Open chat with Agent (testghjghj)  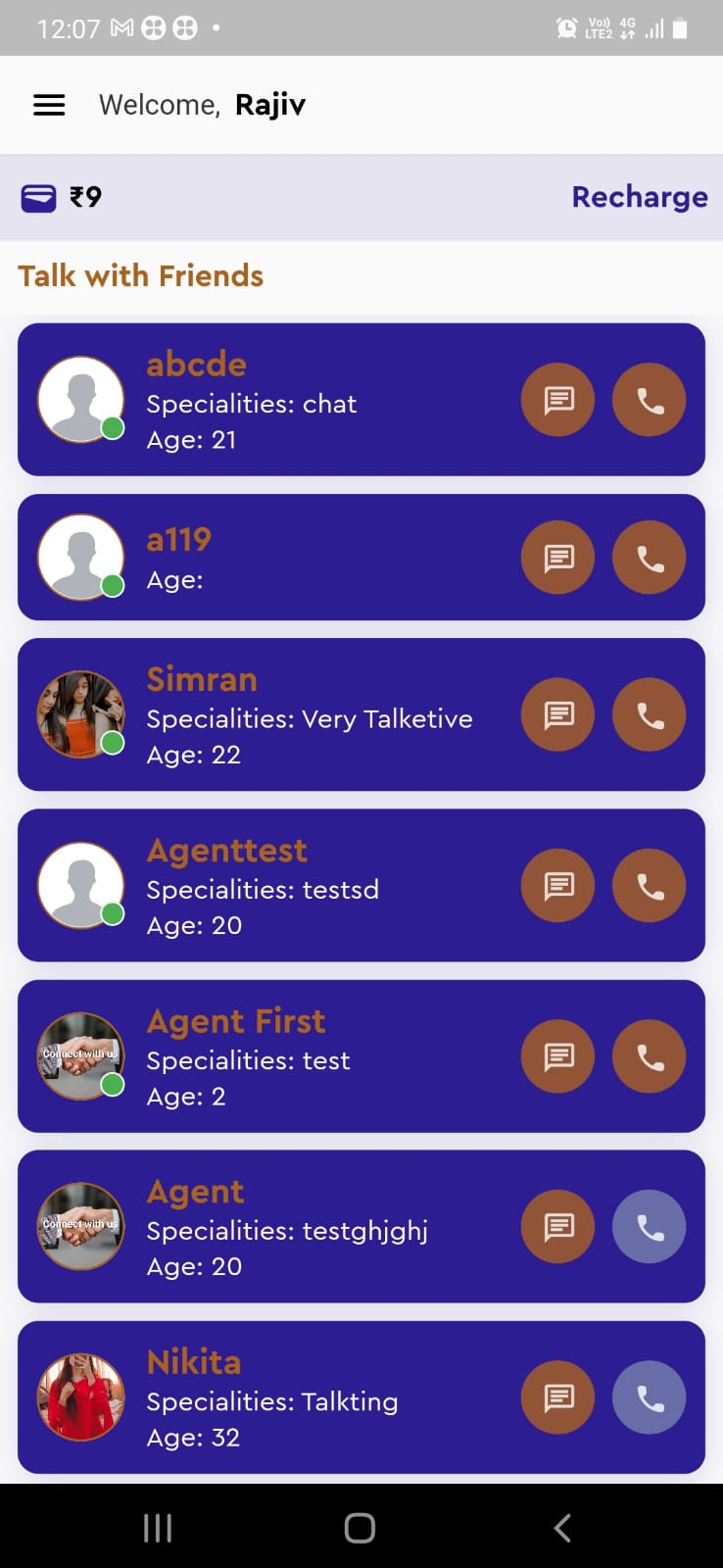pyautogui.click(x=558, y=1226)
